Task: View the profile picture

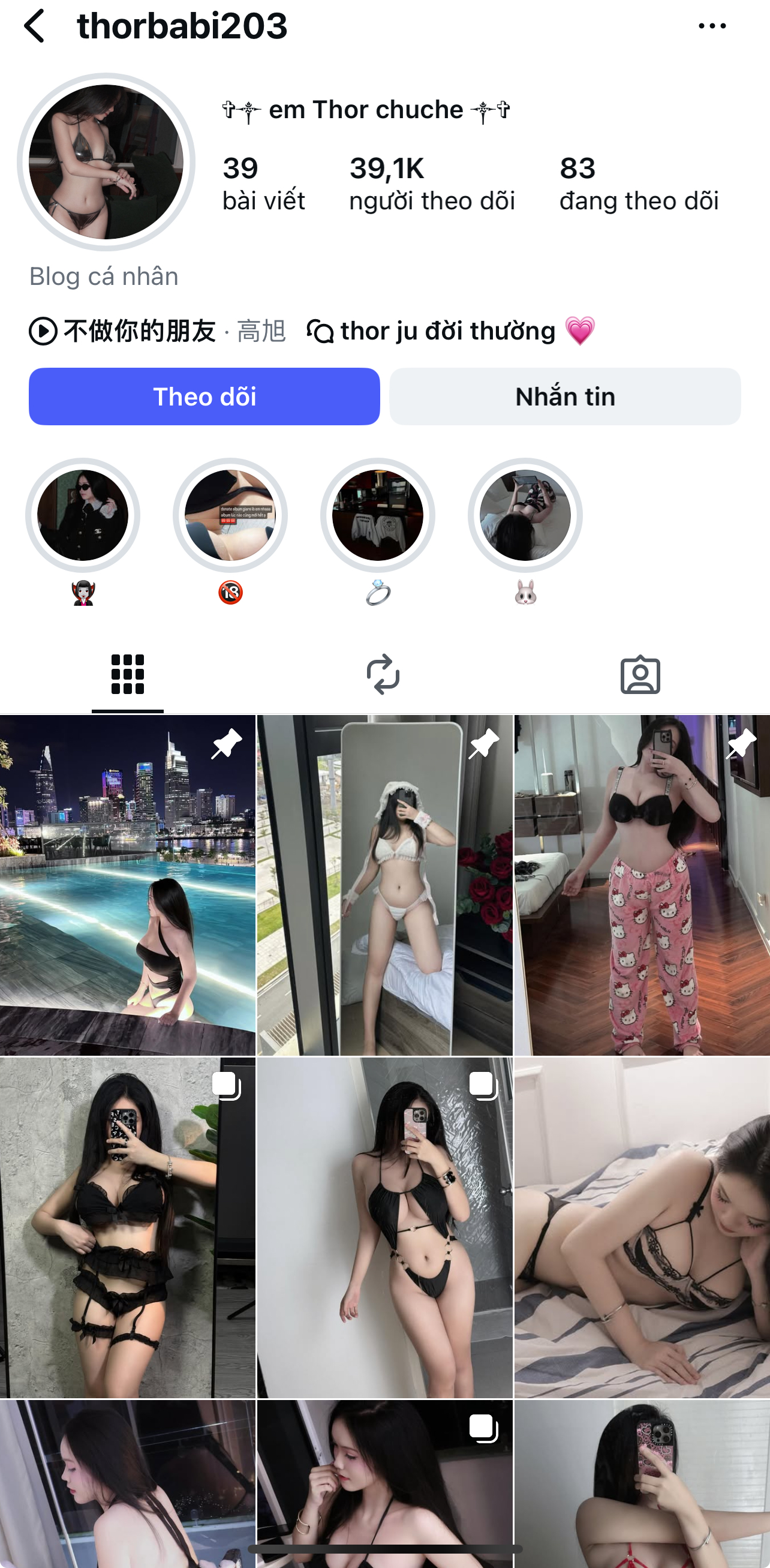Action: click(x=106, y=162)
